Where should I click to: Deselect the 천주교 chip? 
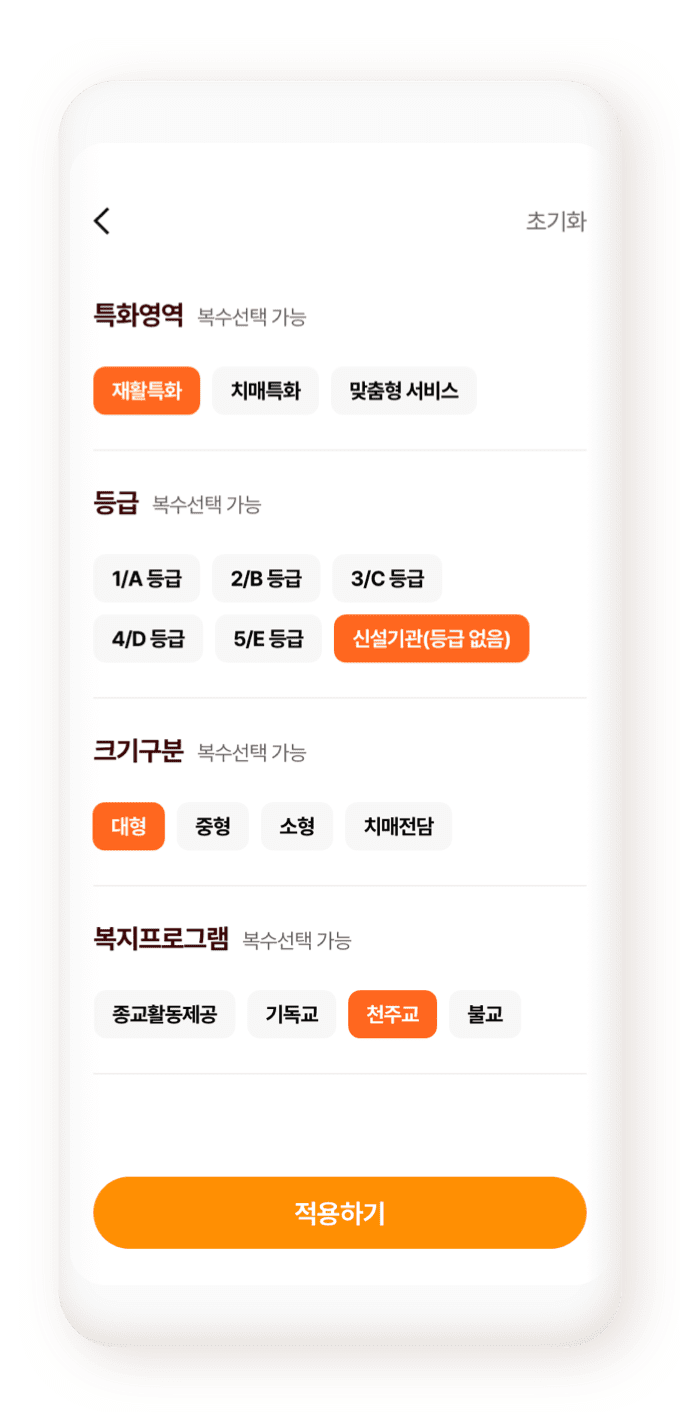click(392, 1014)
